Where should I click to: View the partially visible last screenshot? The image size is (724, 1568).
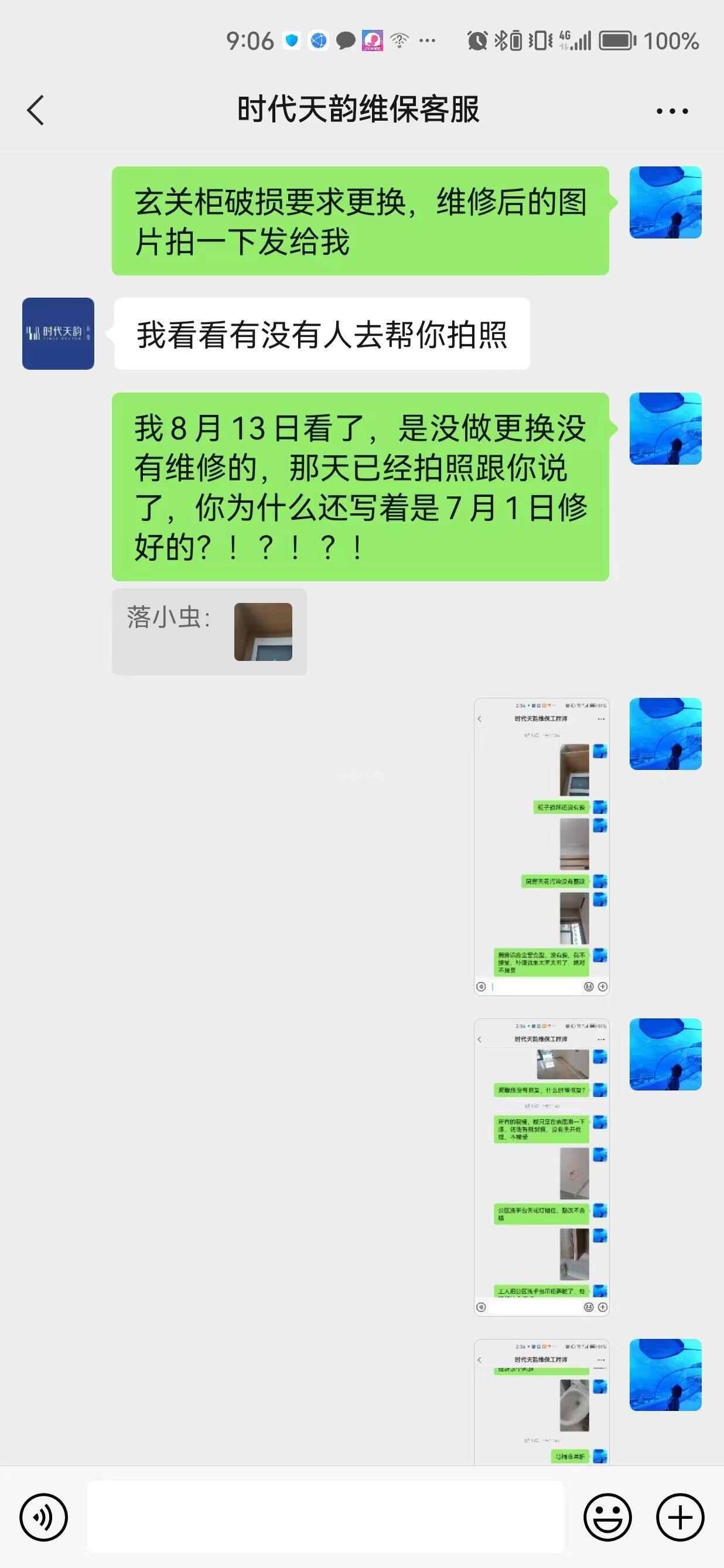[x=541, y=1402]
